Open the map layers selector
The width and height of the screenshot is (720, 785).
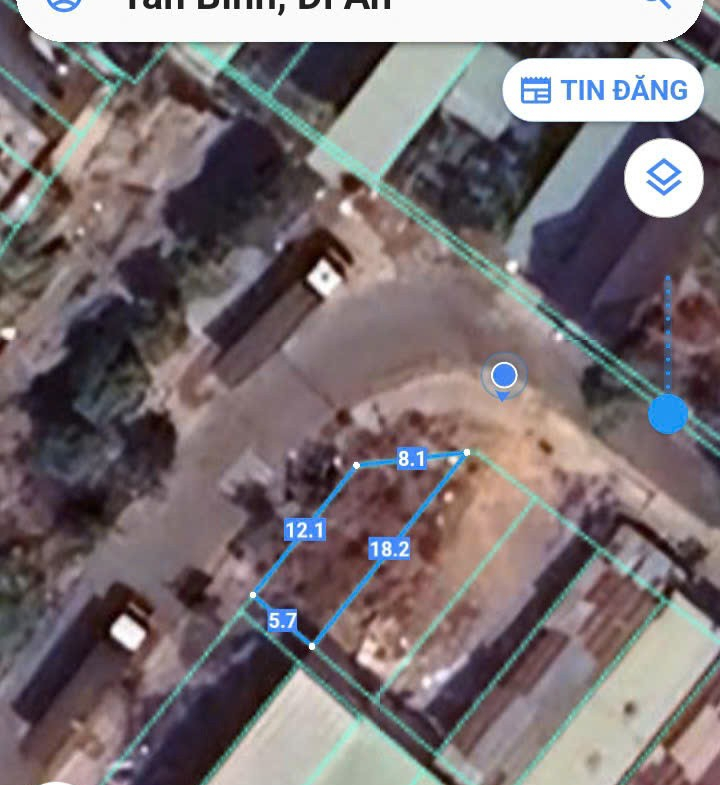tap(663, 179)
